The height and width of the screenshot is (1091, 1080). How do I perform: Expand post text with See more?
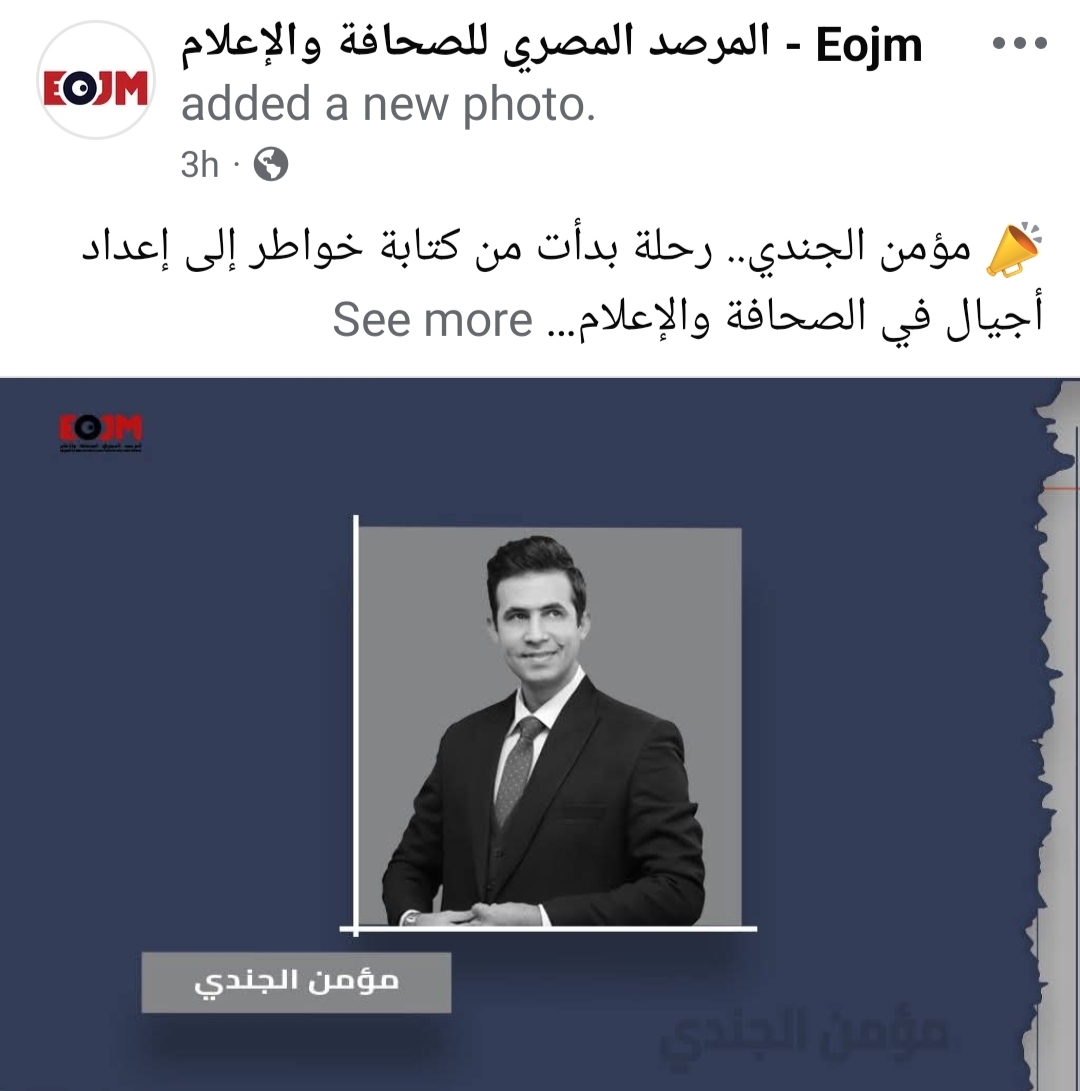[x=433, y=320]
